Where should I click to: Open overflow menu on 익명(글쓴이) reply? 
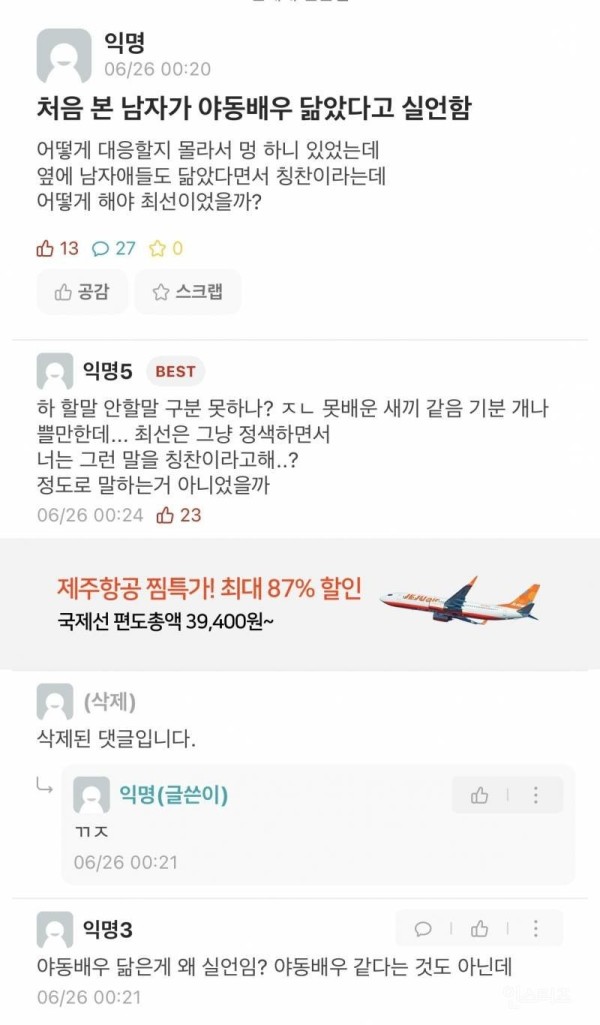(x=536, y=795)
